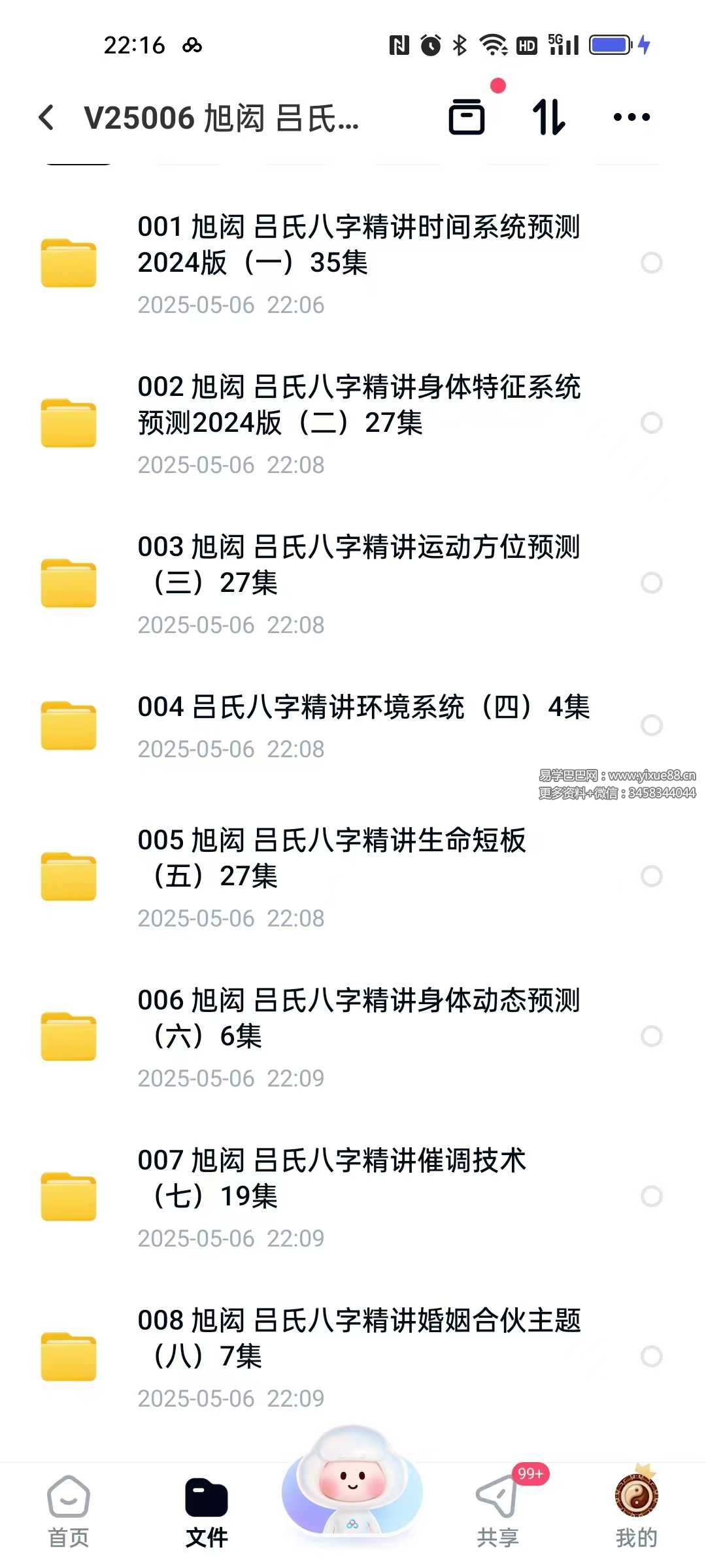
Task: Open the transfer list box icon
Action: [467, 118]
